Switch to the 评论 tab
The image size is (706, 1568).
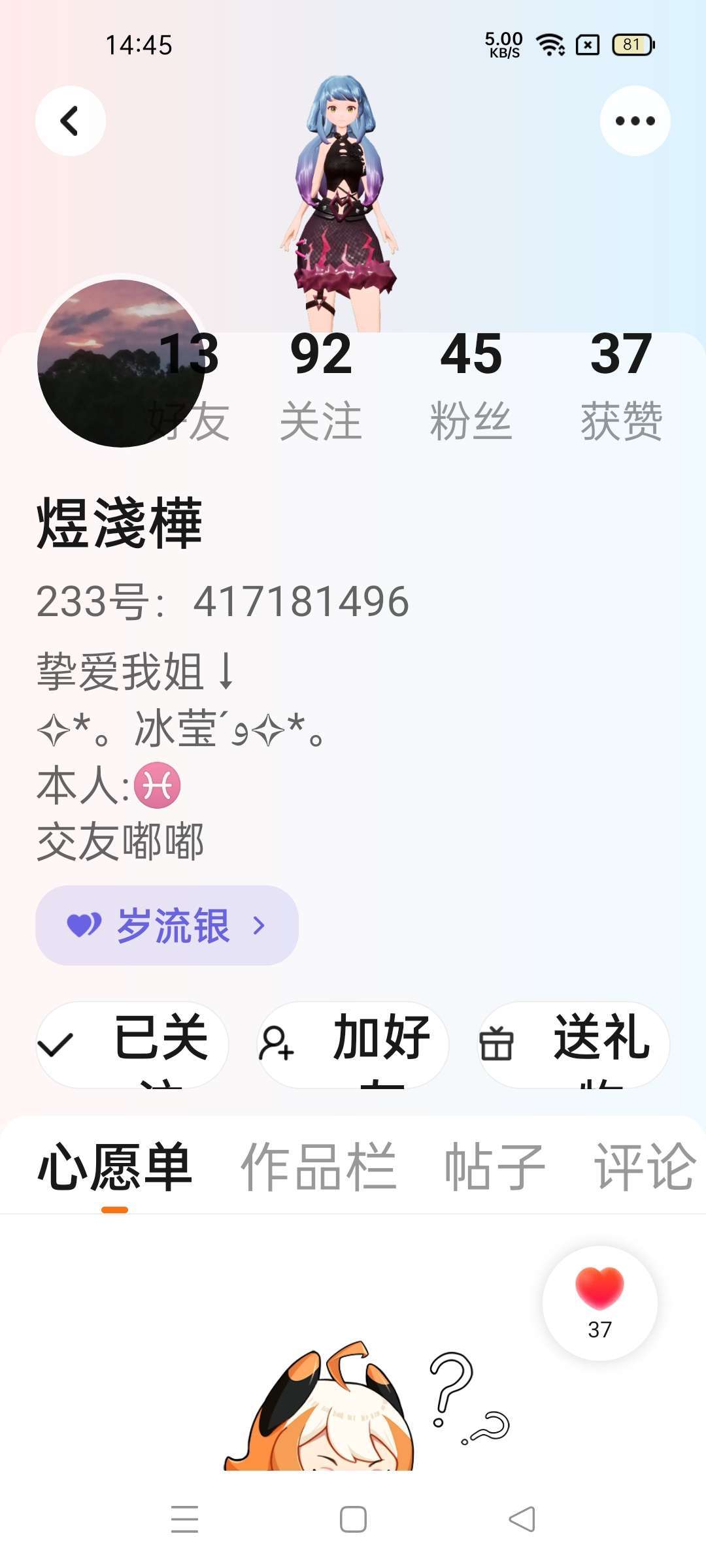click(x=644, y=1167)
